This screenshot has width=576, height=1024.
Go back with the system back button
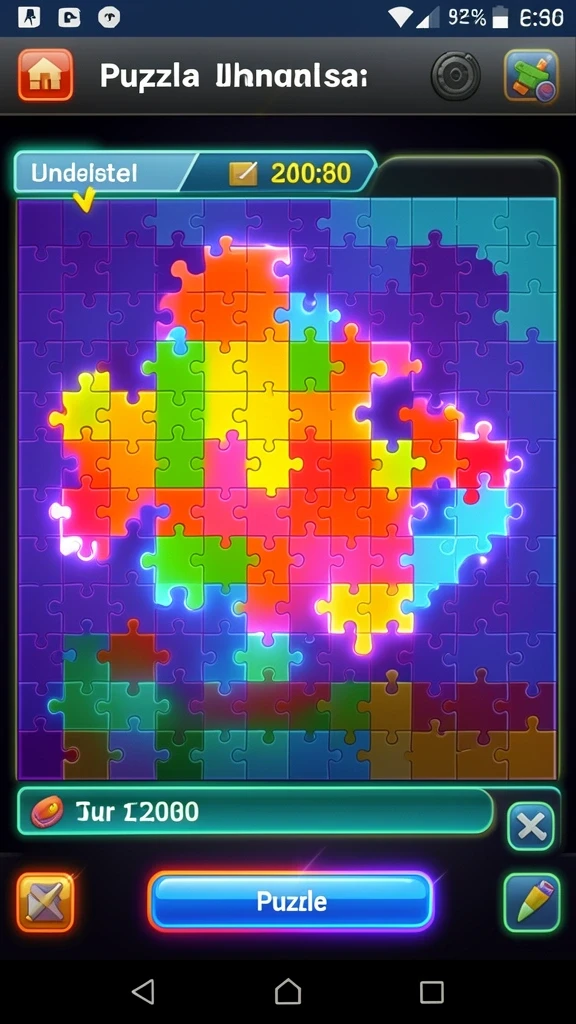pyautogui.click(x=143, y=991)
